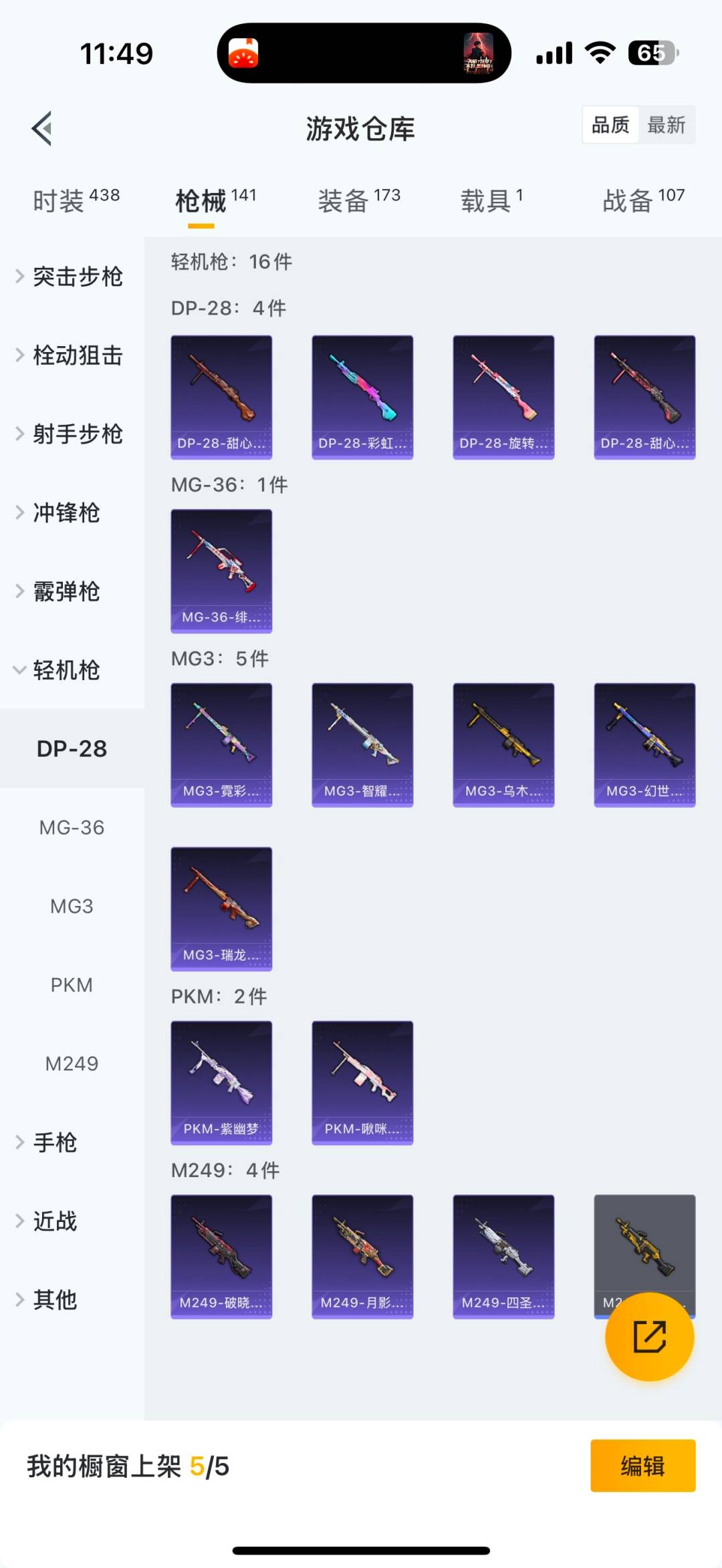Sort inventory by 最新 (newest)
The height and width of the screenshot is (1568, 722).
tap(668, 124)
